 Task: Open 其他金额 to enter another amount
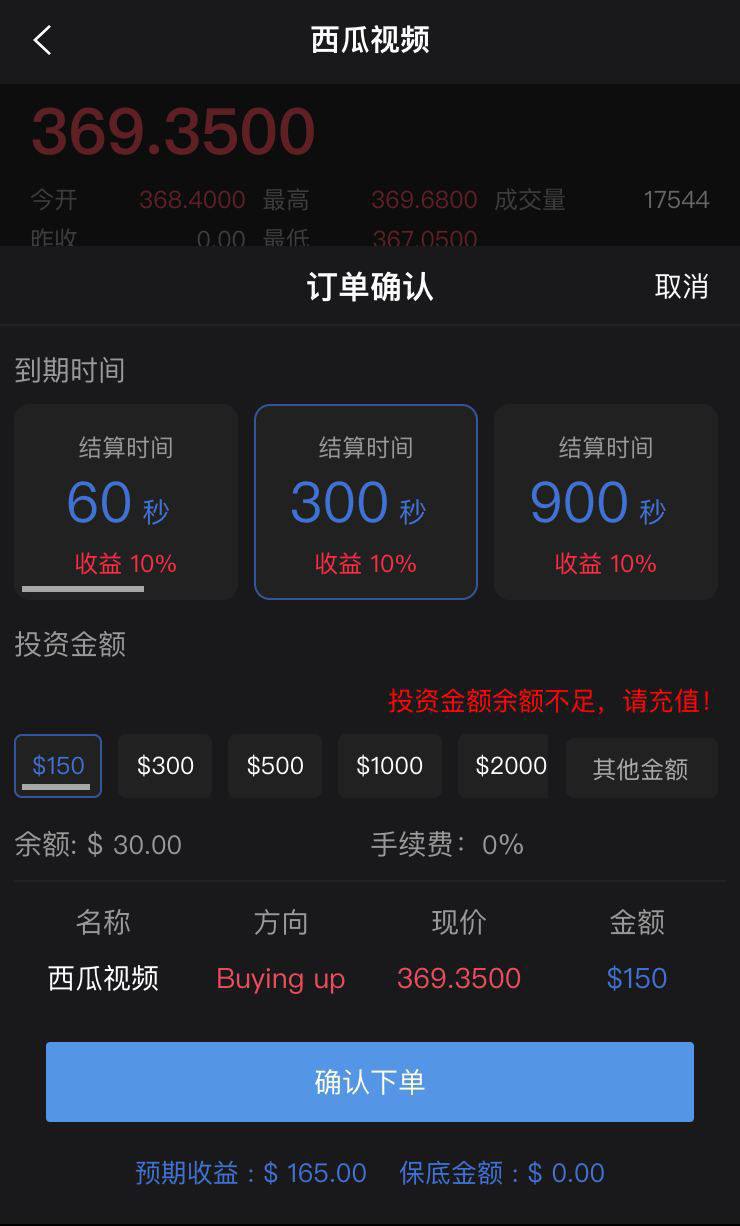tap(641, 768)
